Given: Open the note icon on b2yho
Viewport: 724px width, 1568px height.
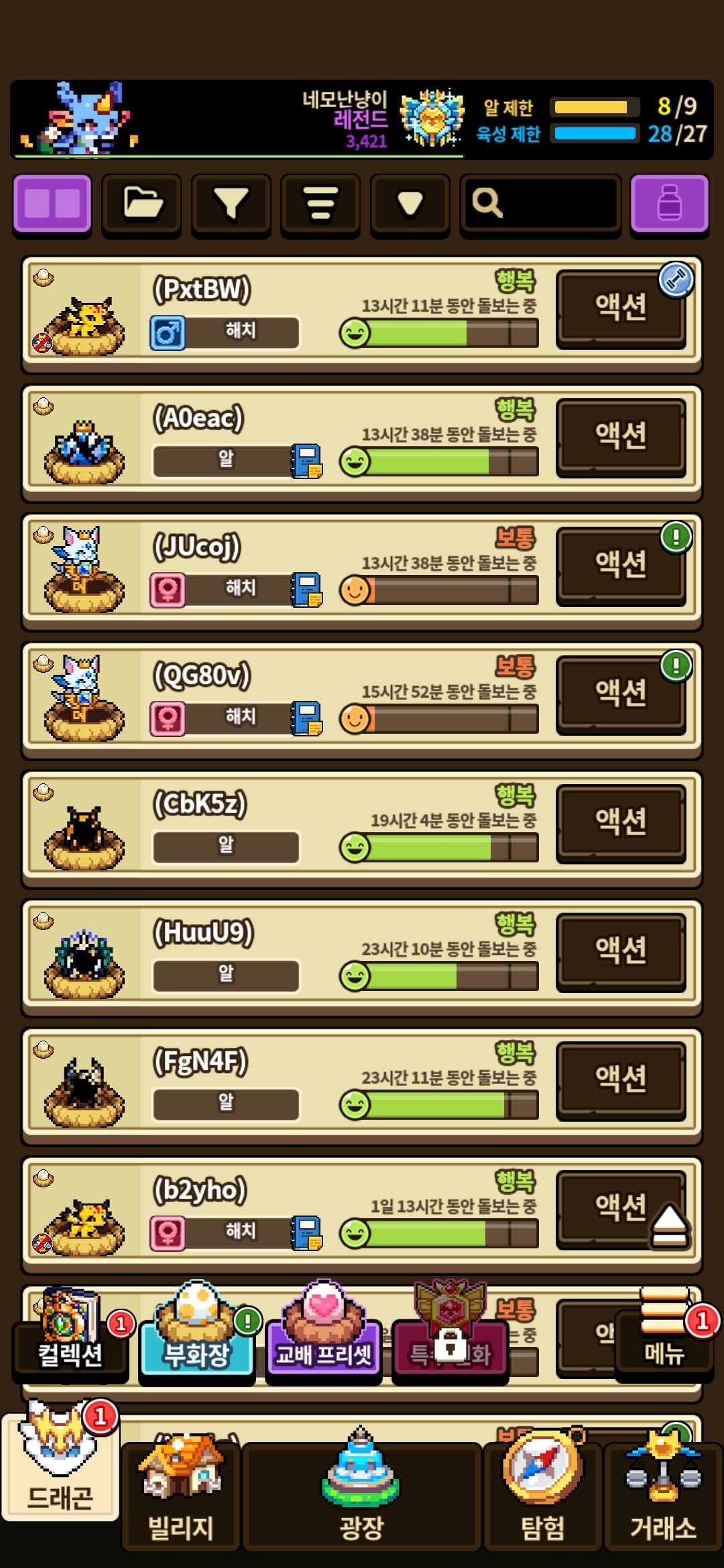Looking at the screenshot, I should pos(306,1234).
